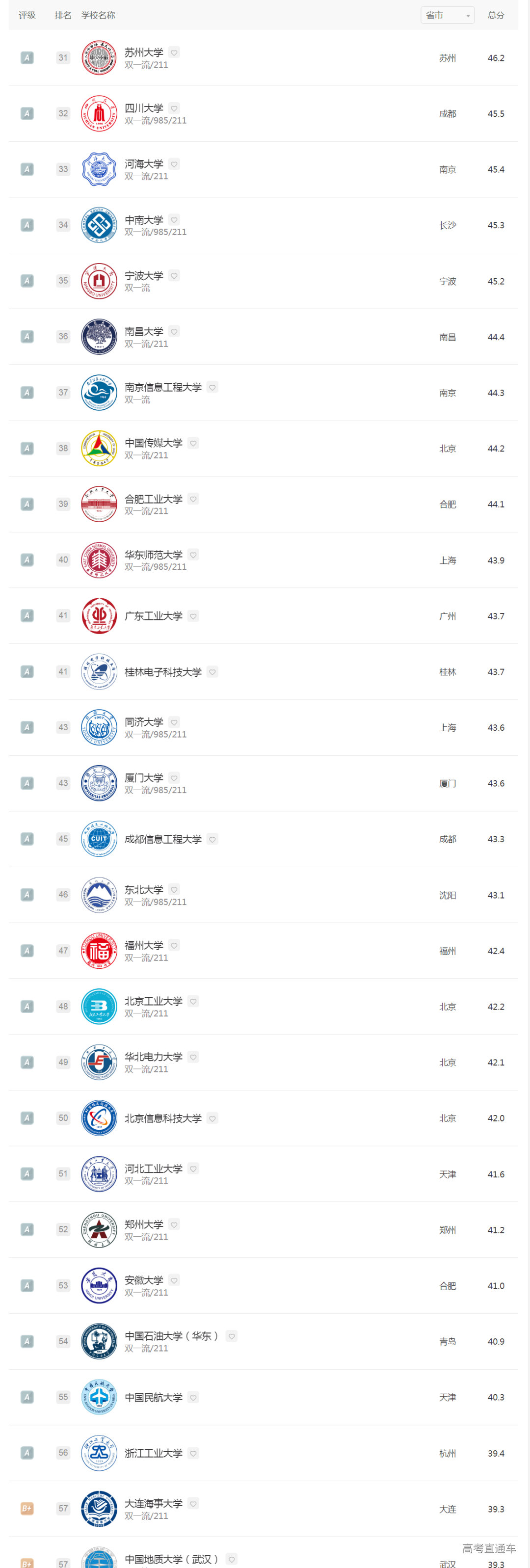Viewport: 530px width, 1568px height.
Task: Open the 省市 filter dropdown
Action: click(x=448, y=15)
